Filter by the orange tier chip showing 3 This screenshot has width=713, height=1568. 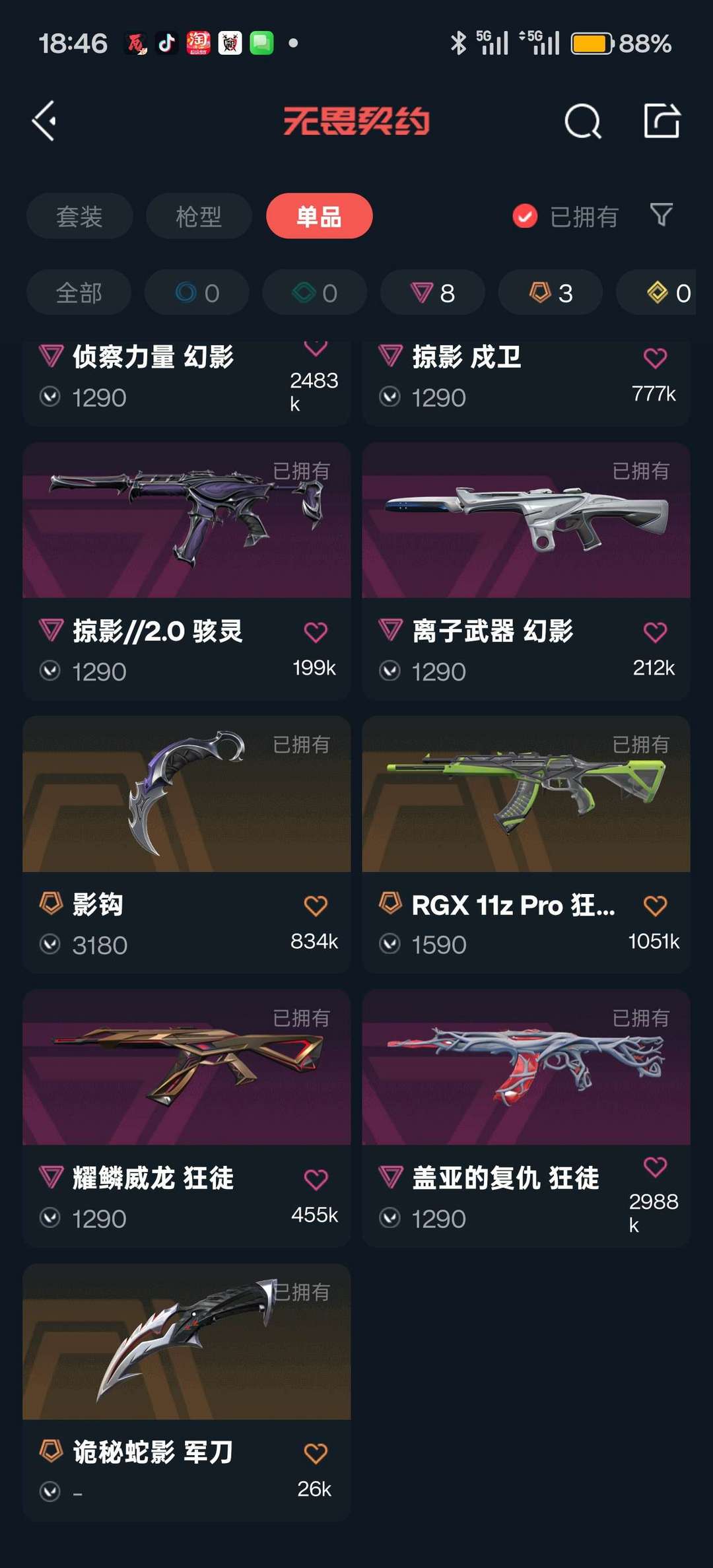[550, 292]
